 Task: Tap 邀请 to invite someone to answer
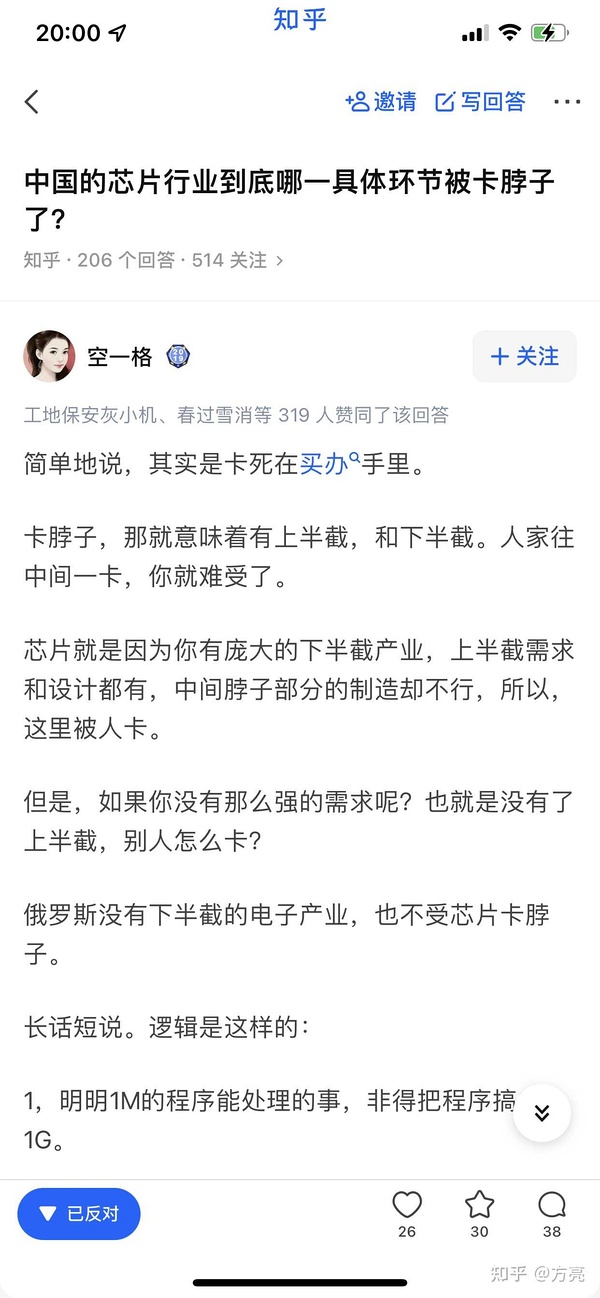[x=381, y=101]
